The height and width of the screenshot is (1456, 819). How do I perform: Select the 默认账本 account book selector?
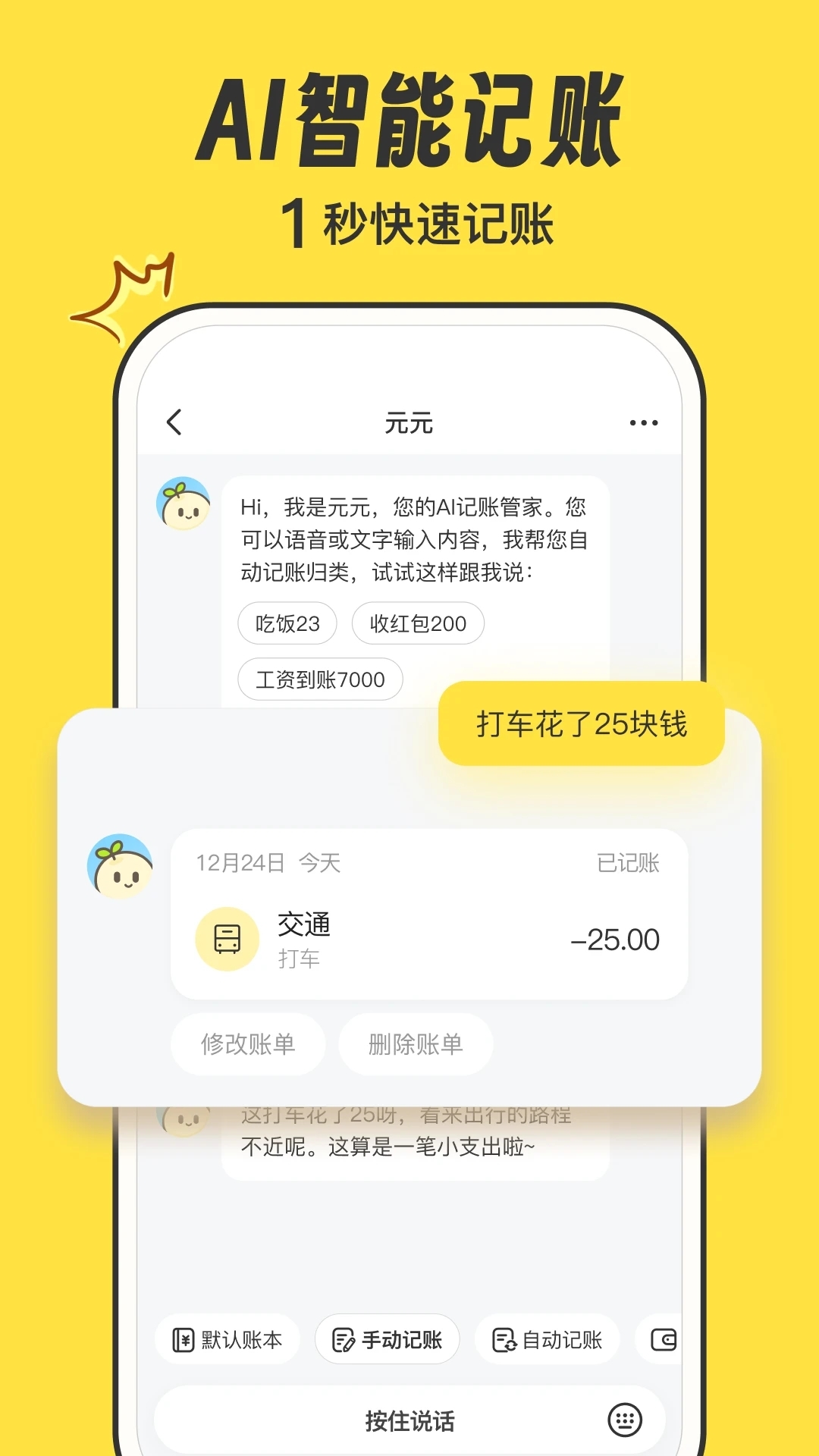(225, 1339)
